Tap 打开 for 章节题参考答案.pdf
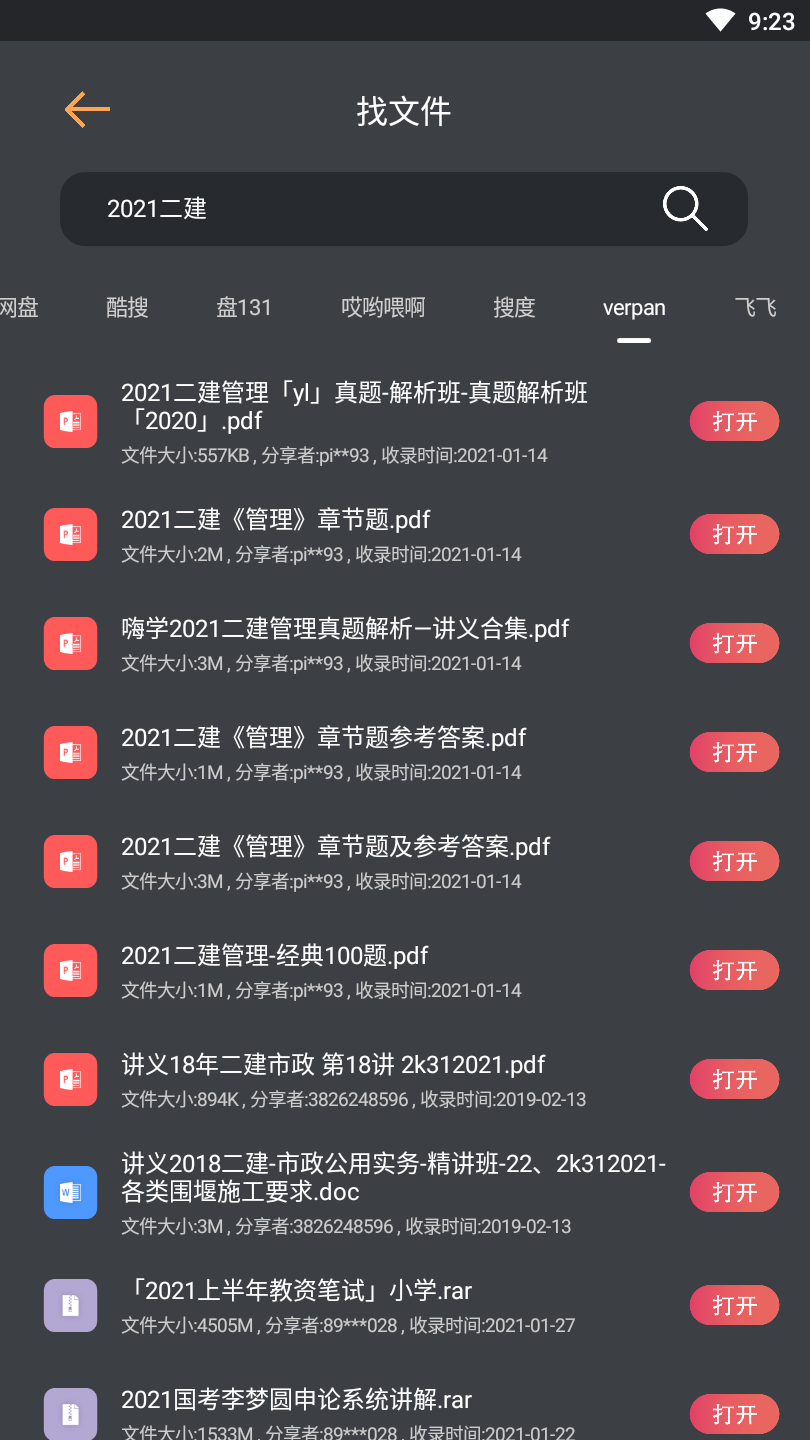Image resolution: width=810 pixels, height=1440 pixels. click(734, 753)
